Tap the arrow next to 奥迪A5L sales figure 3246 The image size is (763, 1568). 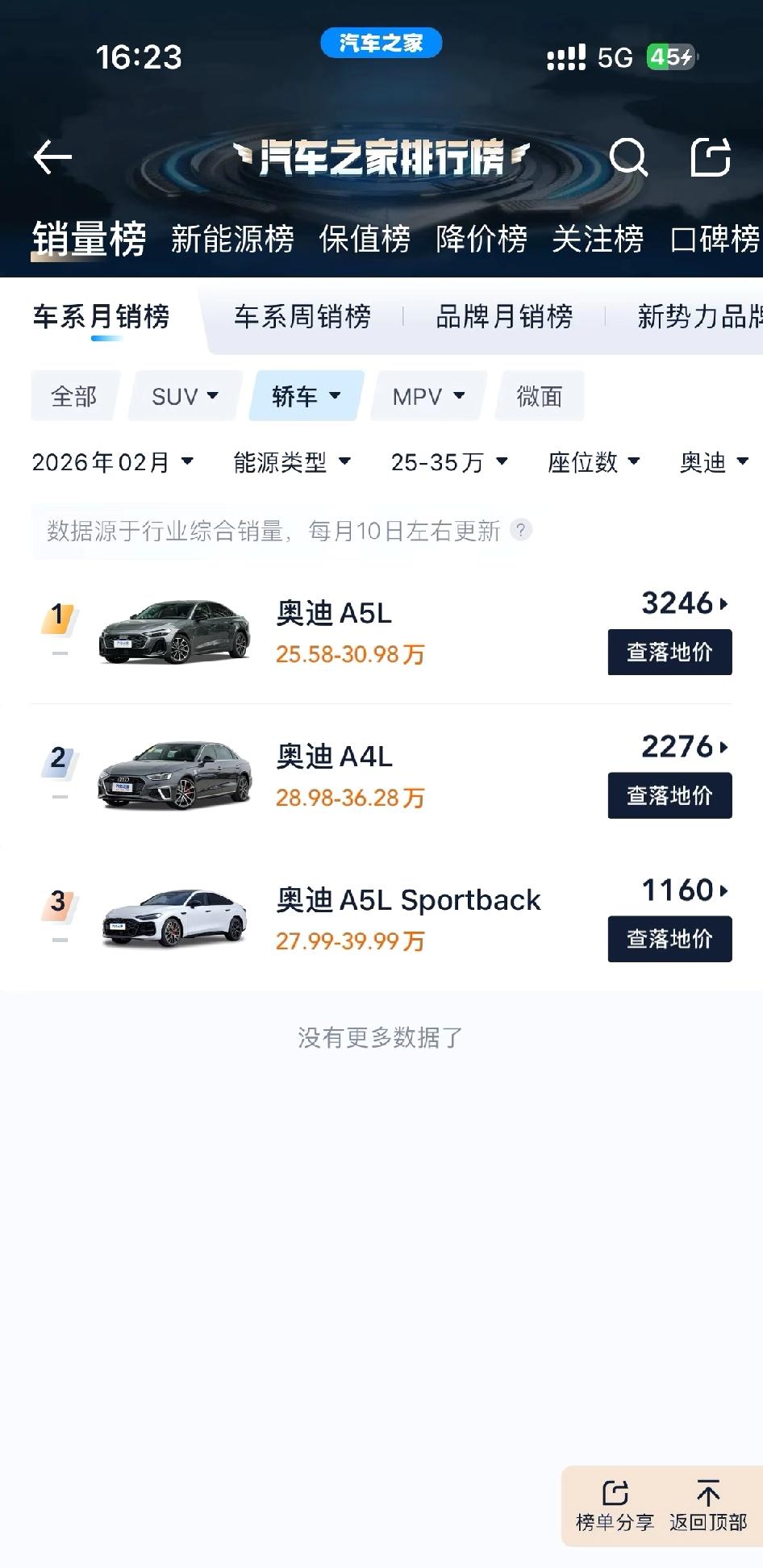click(x=723, y=604)
